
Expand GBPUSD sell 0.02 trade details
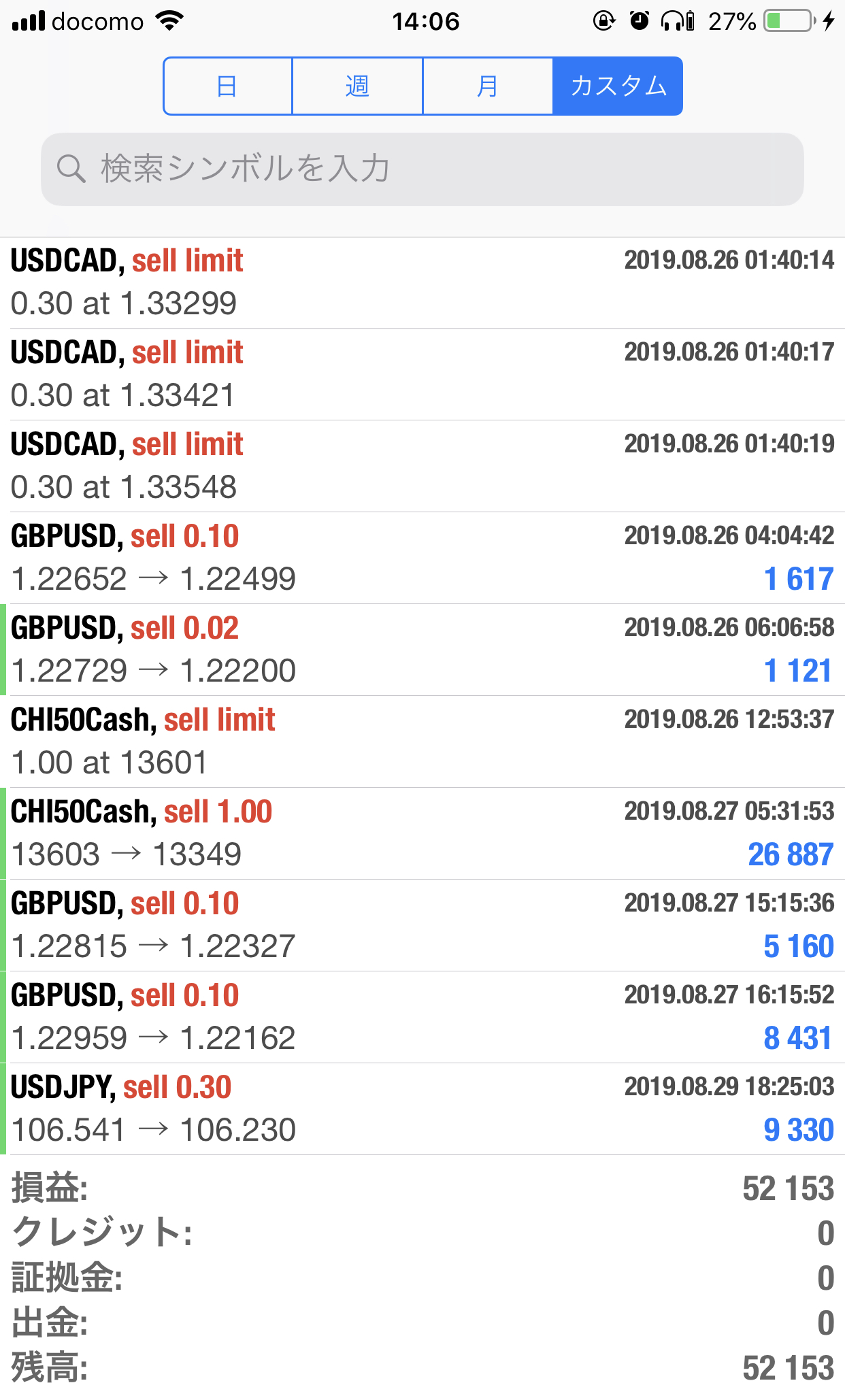[x=422, y=650]
